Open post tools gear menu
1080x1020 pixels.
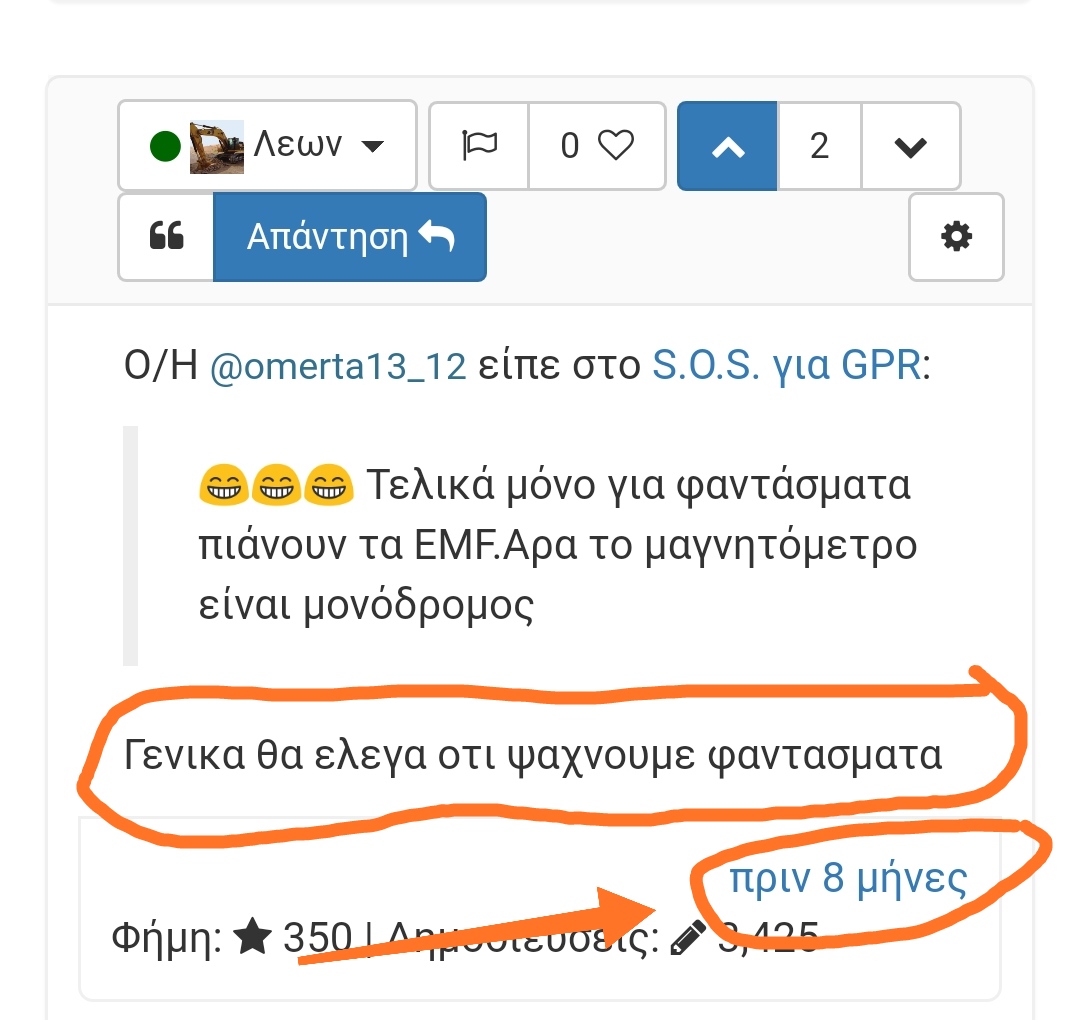tap(956, 237)
